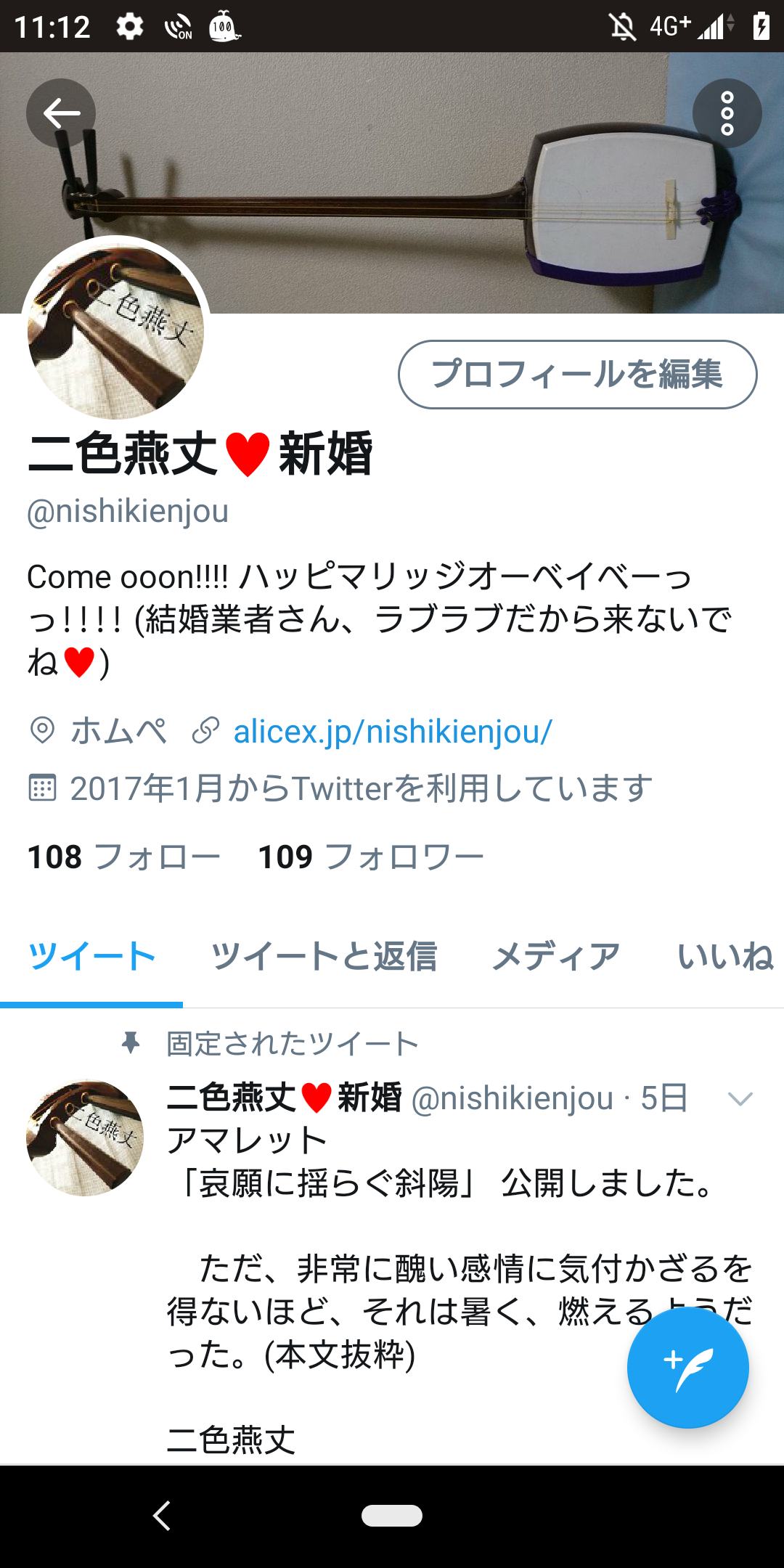
Task: Tap the system home pill
Action: pos(392,1516)
